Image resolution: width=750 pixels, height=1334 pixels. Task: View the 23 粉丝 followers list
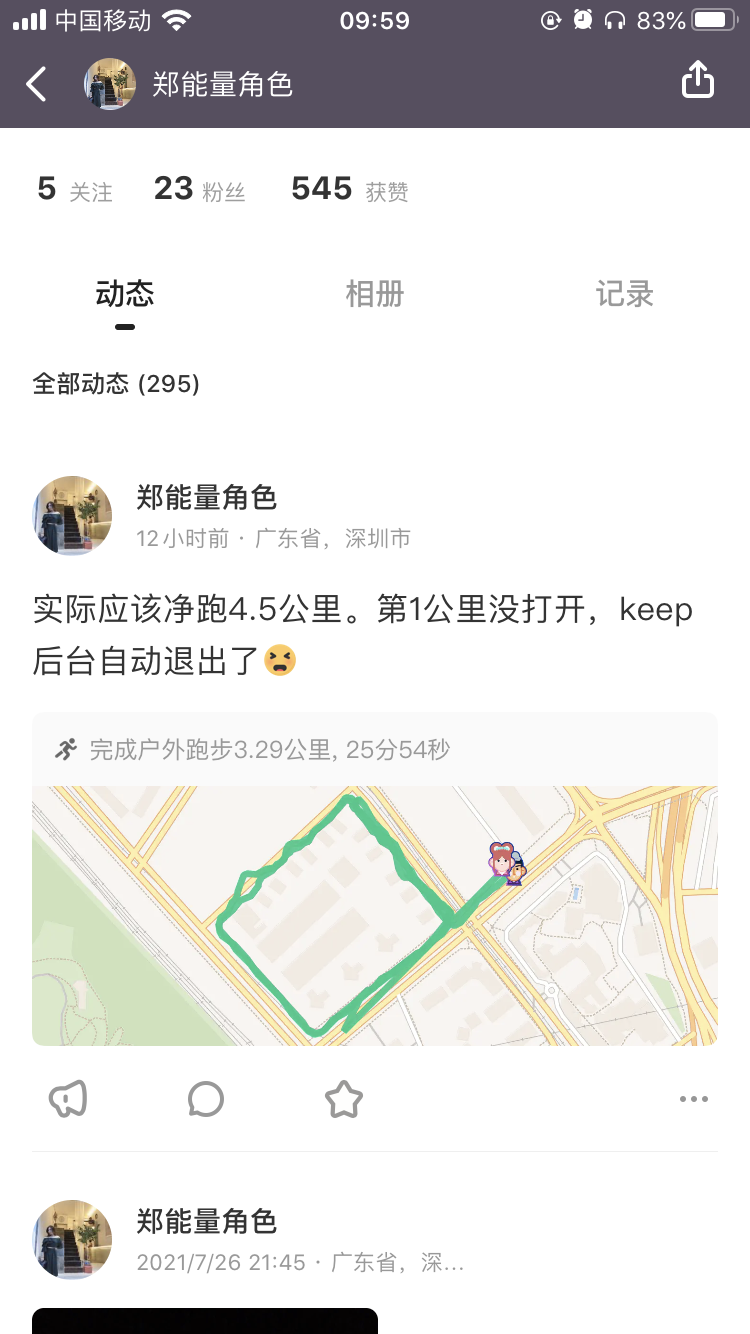pos(199,189)
